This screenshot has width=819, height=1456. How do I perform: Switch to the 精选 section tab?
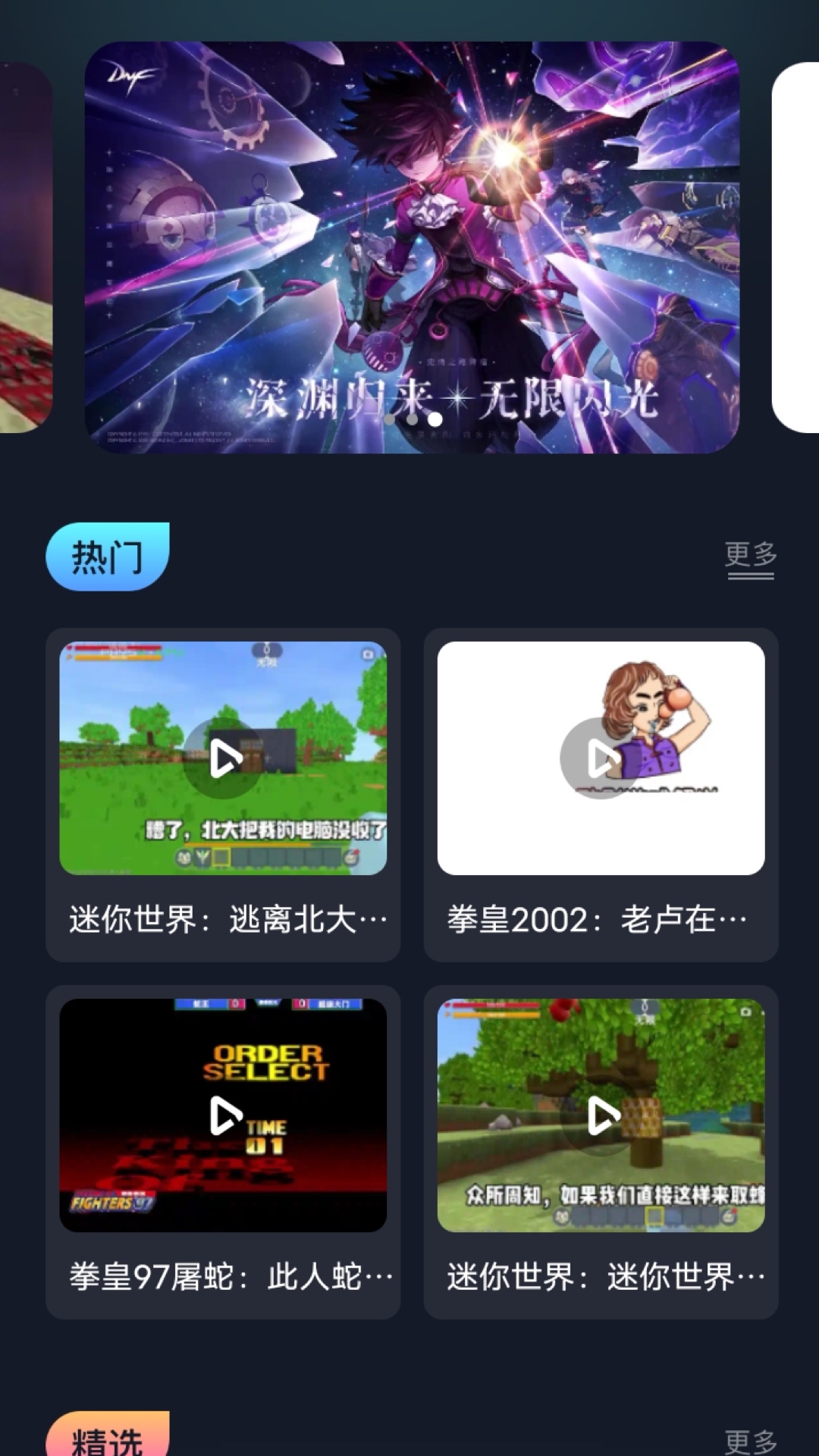pos(108,1442)
